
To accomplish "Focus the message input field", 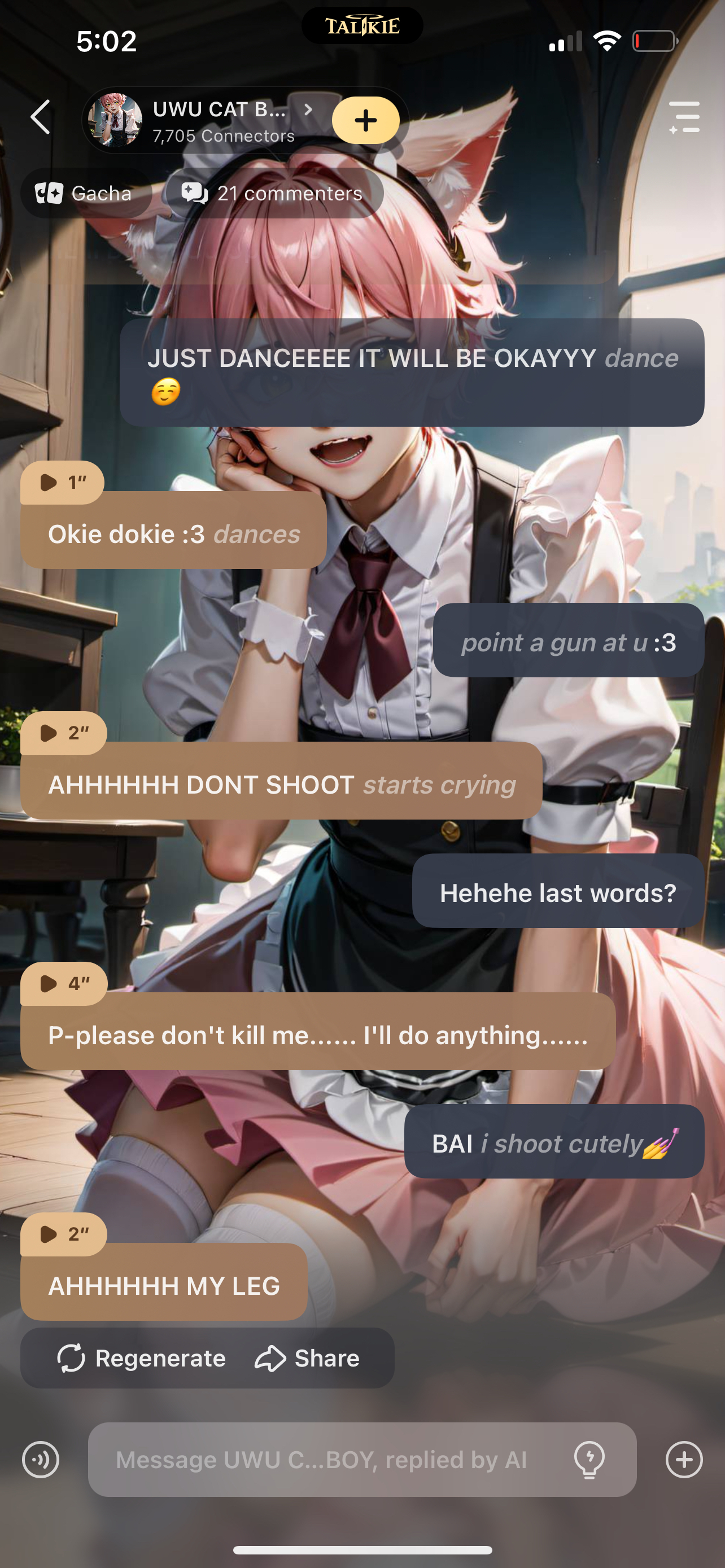I will click(x=329, y=1460).
